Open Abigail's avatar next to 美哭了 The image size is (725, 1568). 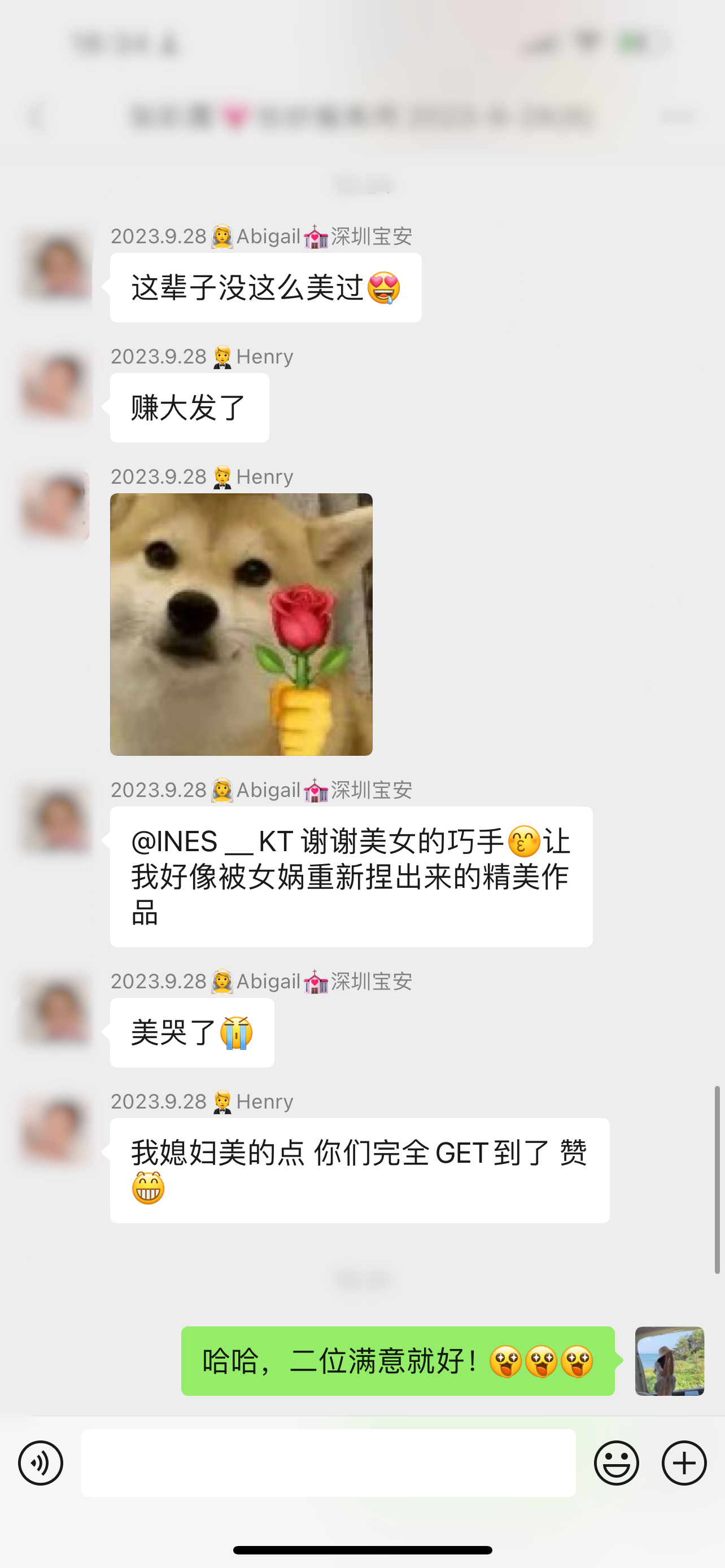click(x=56, y=1010)
